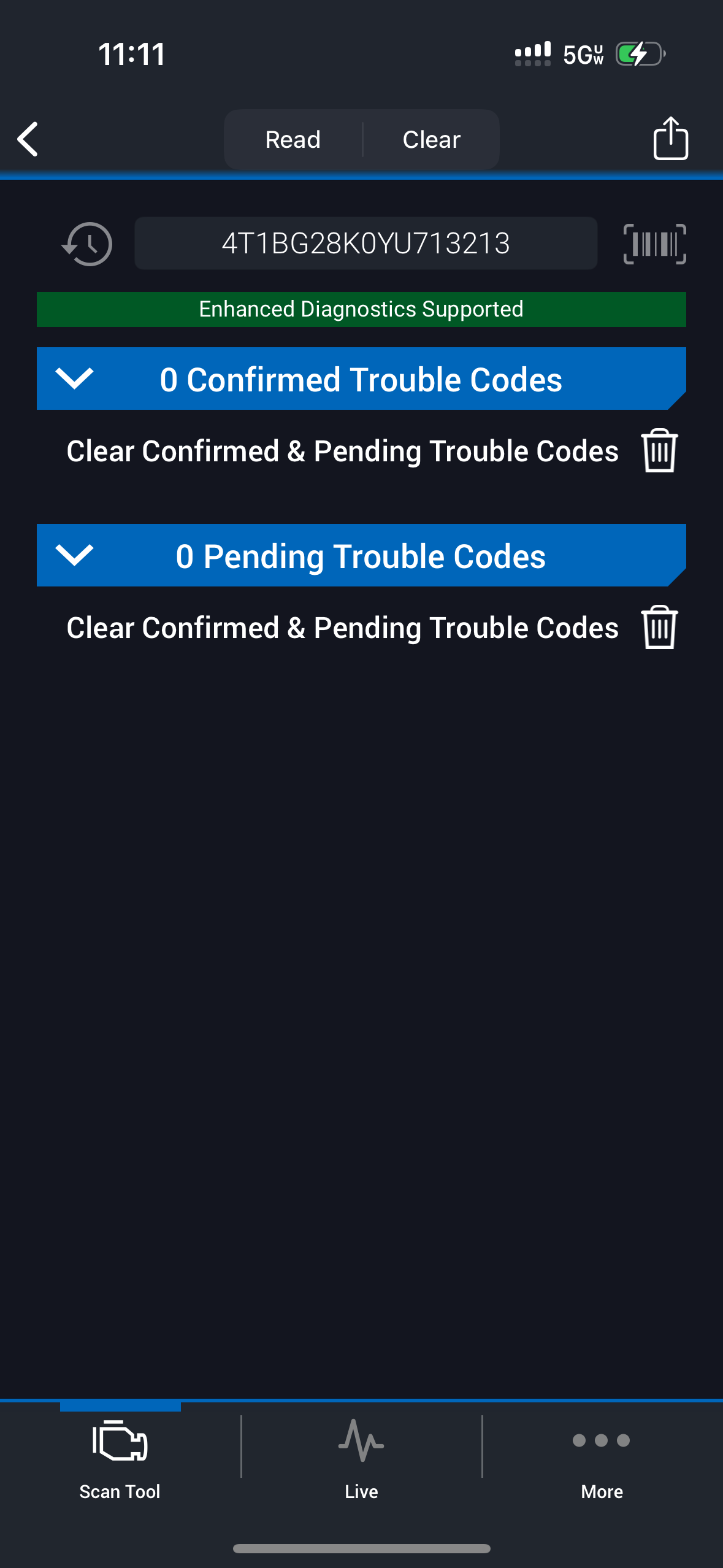Image resolution: width=723 pixels, height=1568 pixels.
Task: Tap the trash icon under Pending Trouble Codes
Action: 659,628
